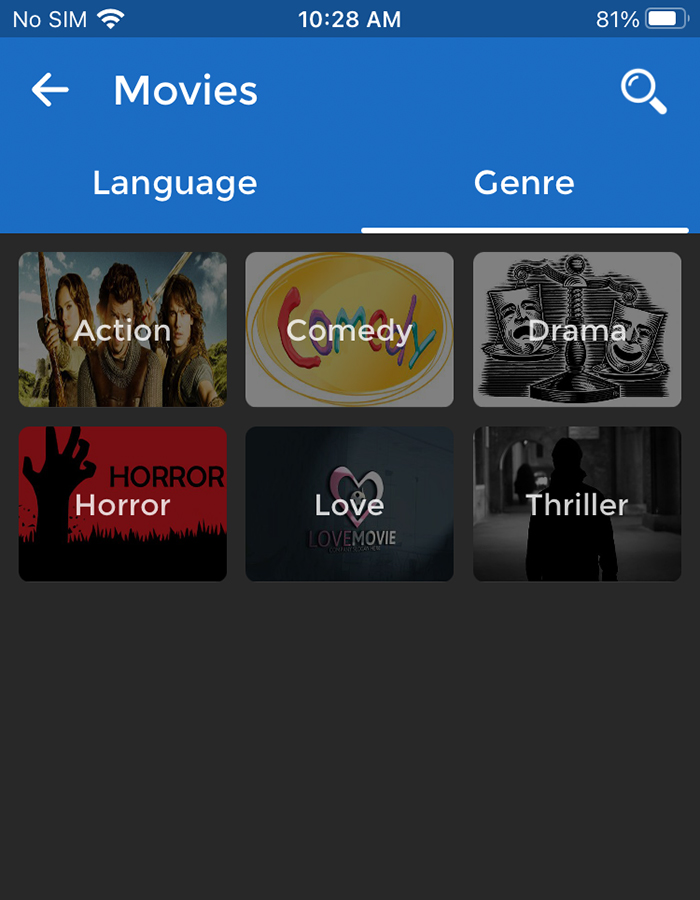Explore the Thriller genre
Viewport: 700px width, 900px height.
point(577,504)
